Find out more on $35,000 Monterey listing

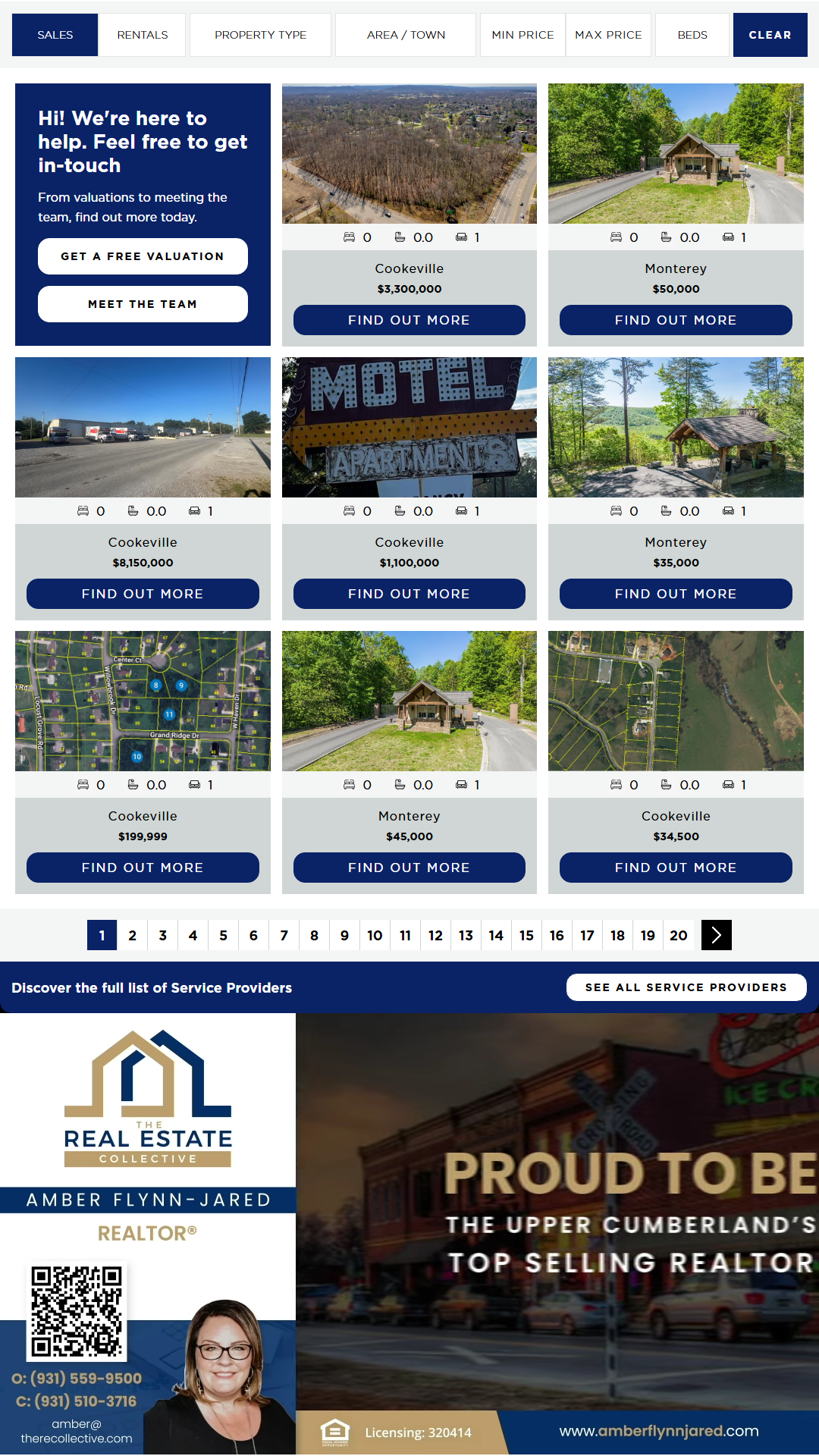coord(675,594)
